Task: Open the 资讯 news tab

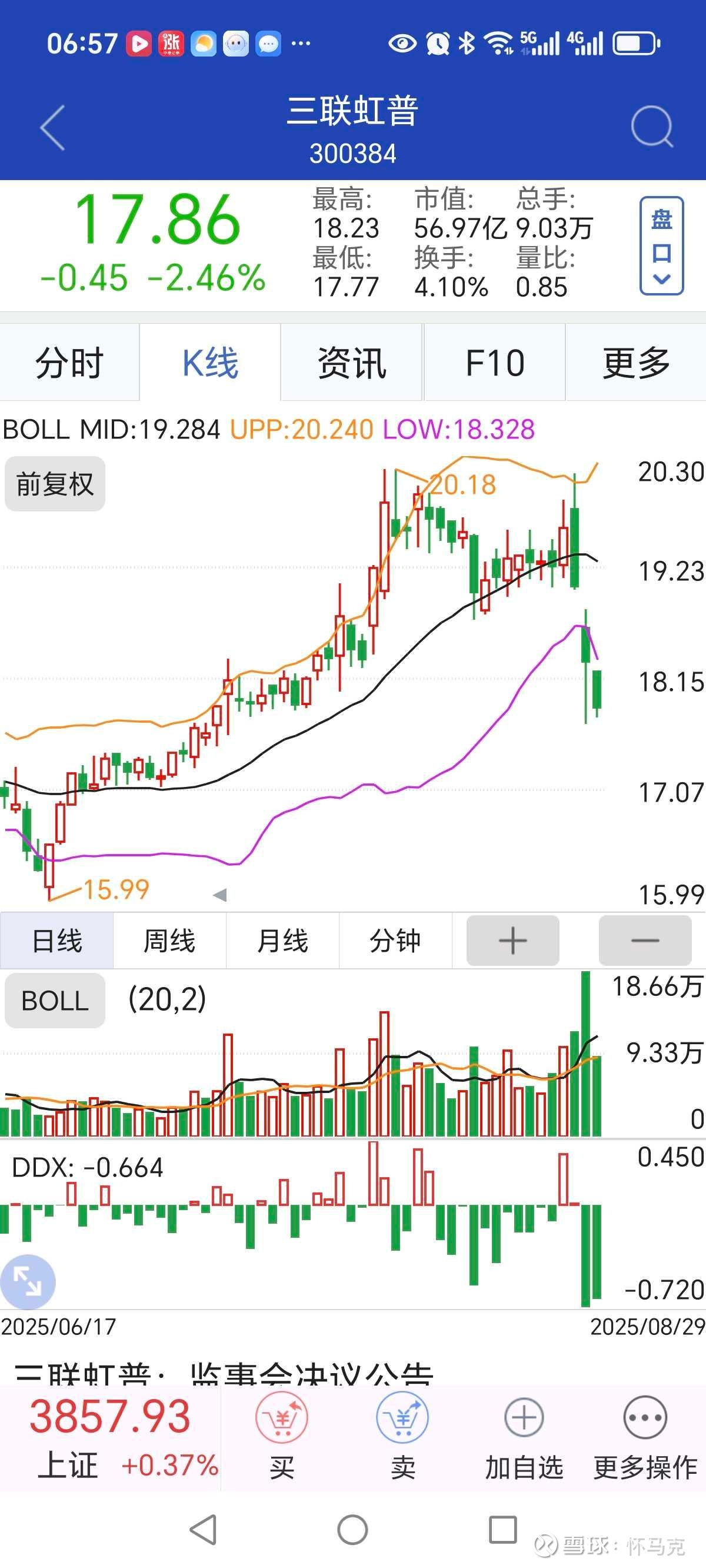Action: click(x=352, y=363)
